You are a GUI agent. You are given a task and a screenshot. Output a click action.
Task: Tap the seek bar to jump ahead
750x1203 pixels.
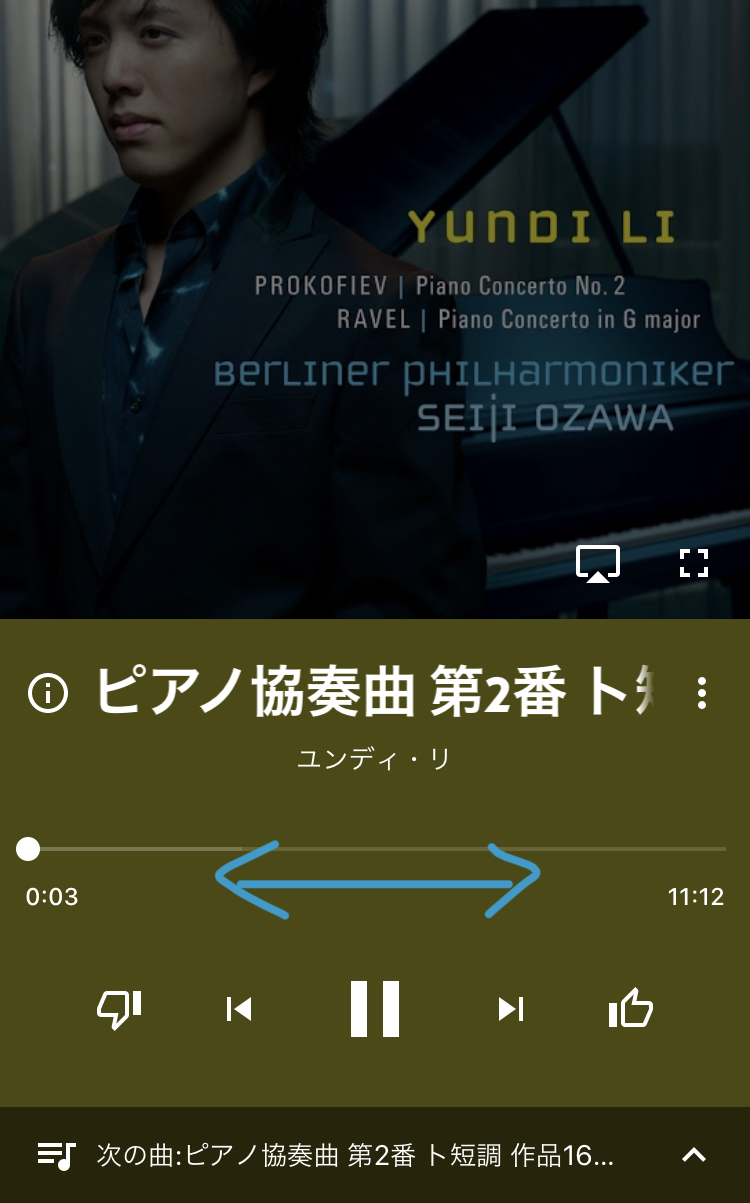(x=375, y=849)
